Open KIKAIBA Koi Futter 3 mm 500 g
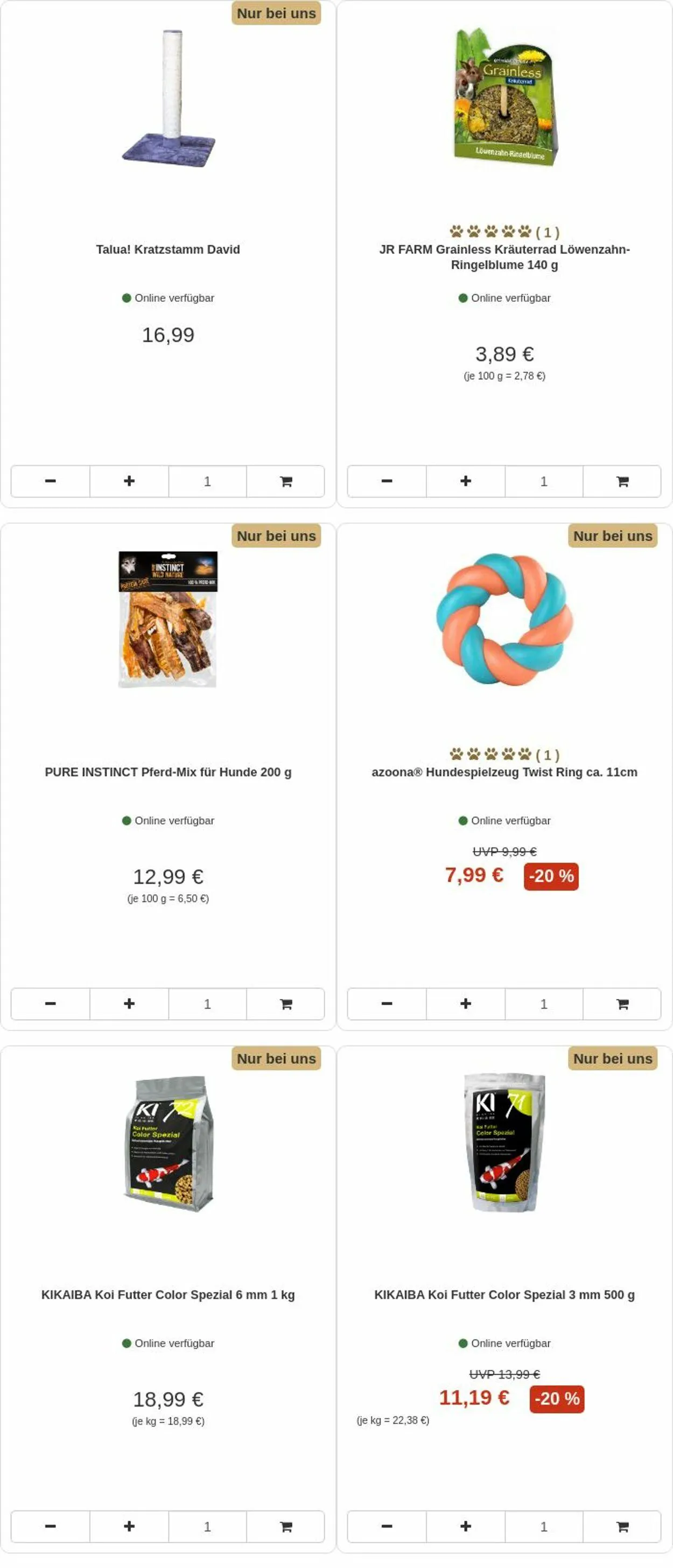This screenshot has height=1568, width=673. [x=504, y=1295]
